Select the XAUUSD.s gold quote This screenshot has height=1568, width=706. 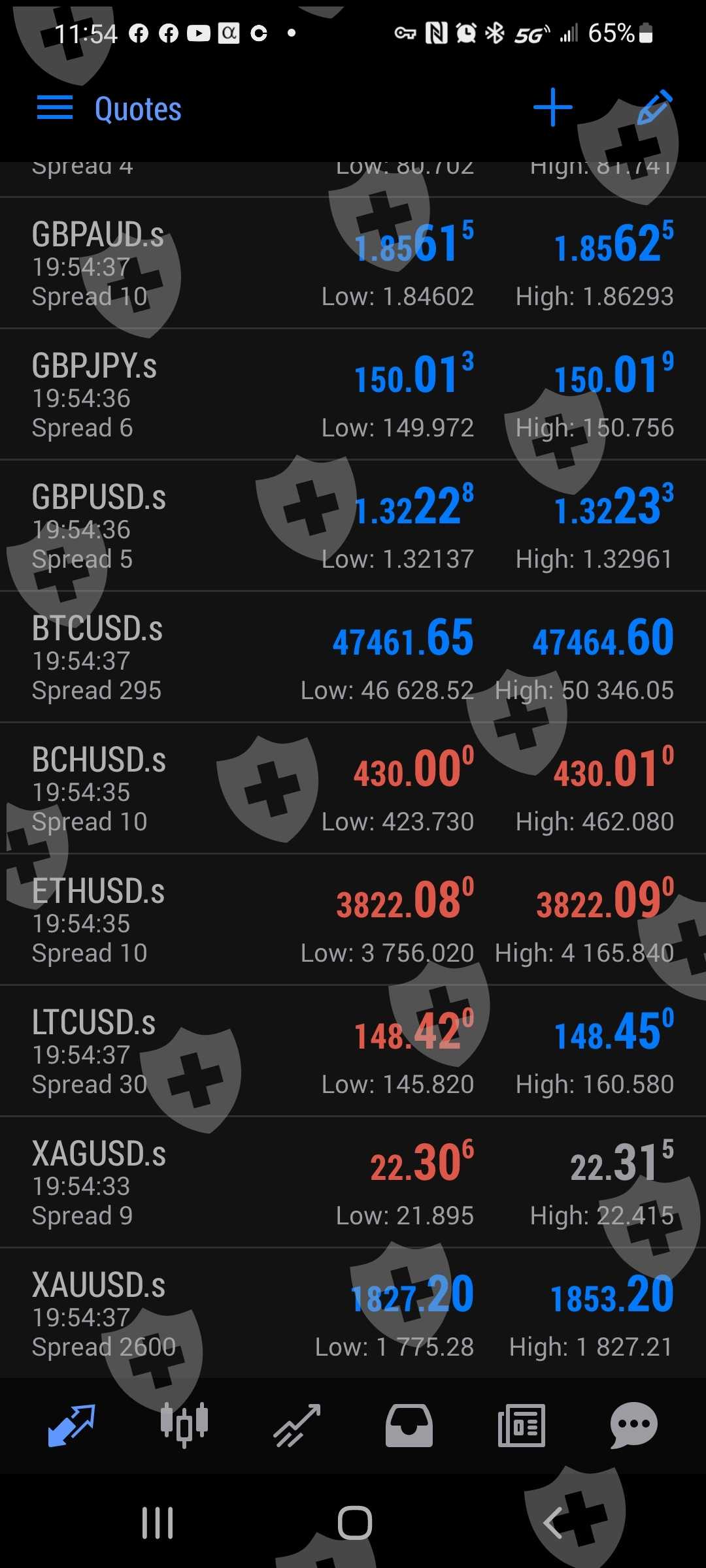353,1314
